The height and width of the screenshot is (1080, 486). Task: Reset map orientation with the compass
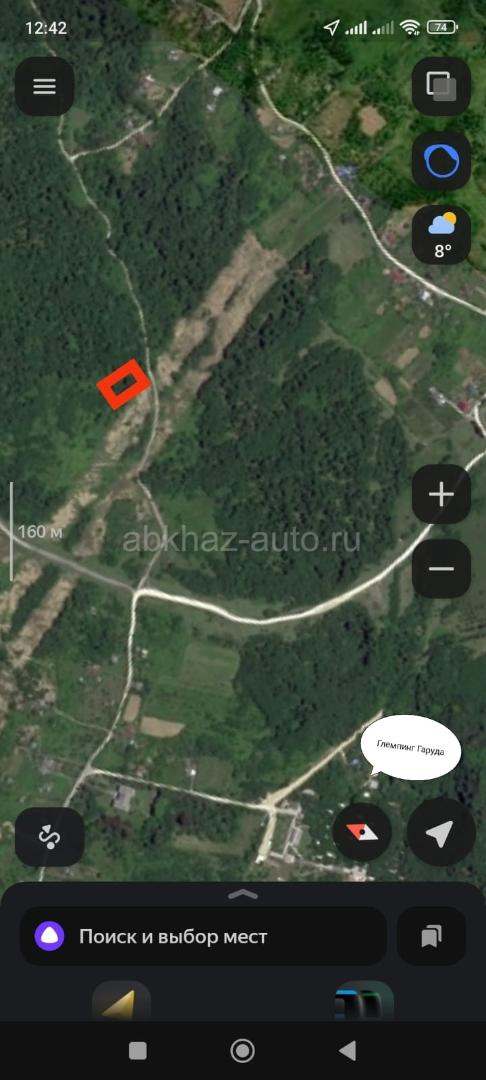click(x=362, y=833)
